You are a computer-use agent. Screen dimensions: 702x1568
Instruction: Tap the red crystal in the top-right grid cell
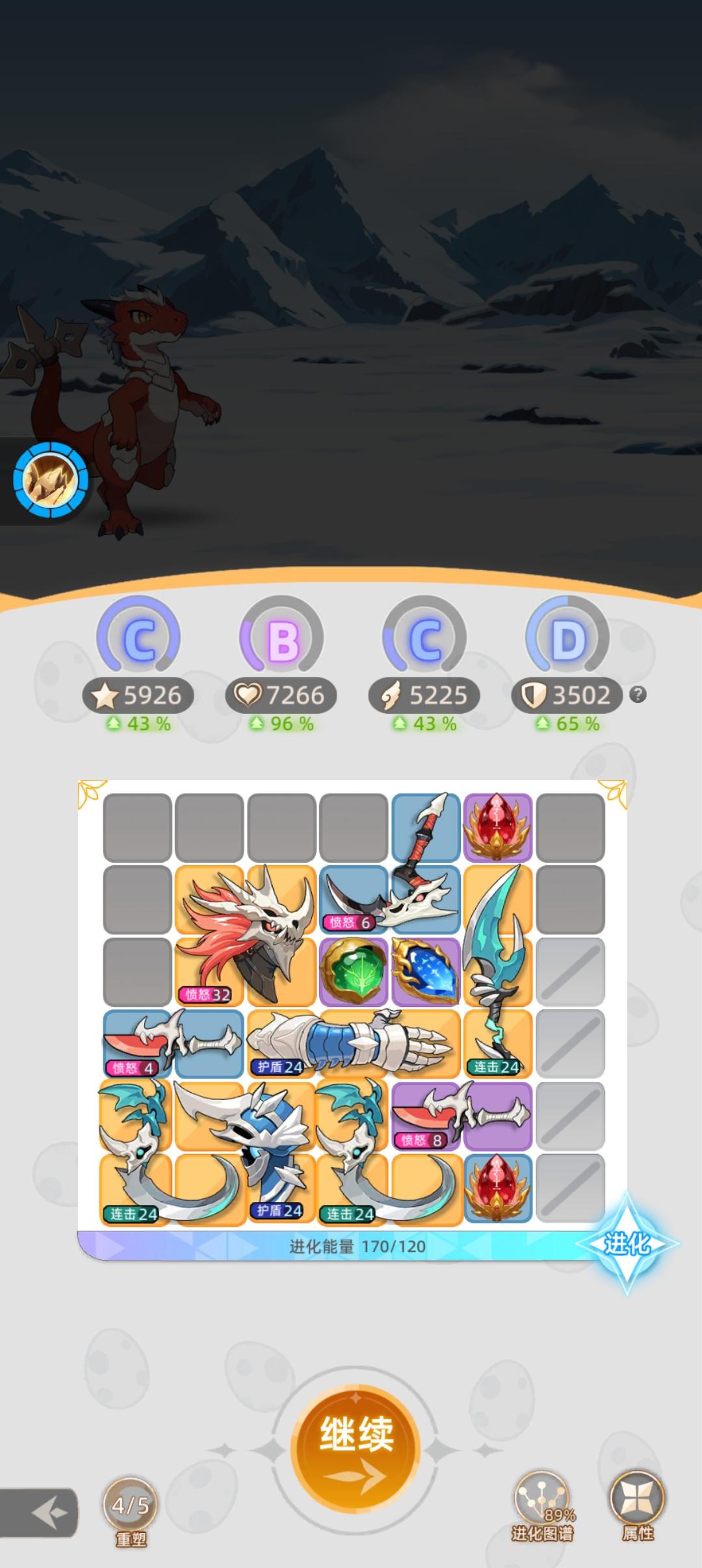click(x=497, y=827)
